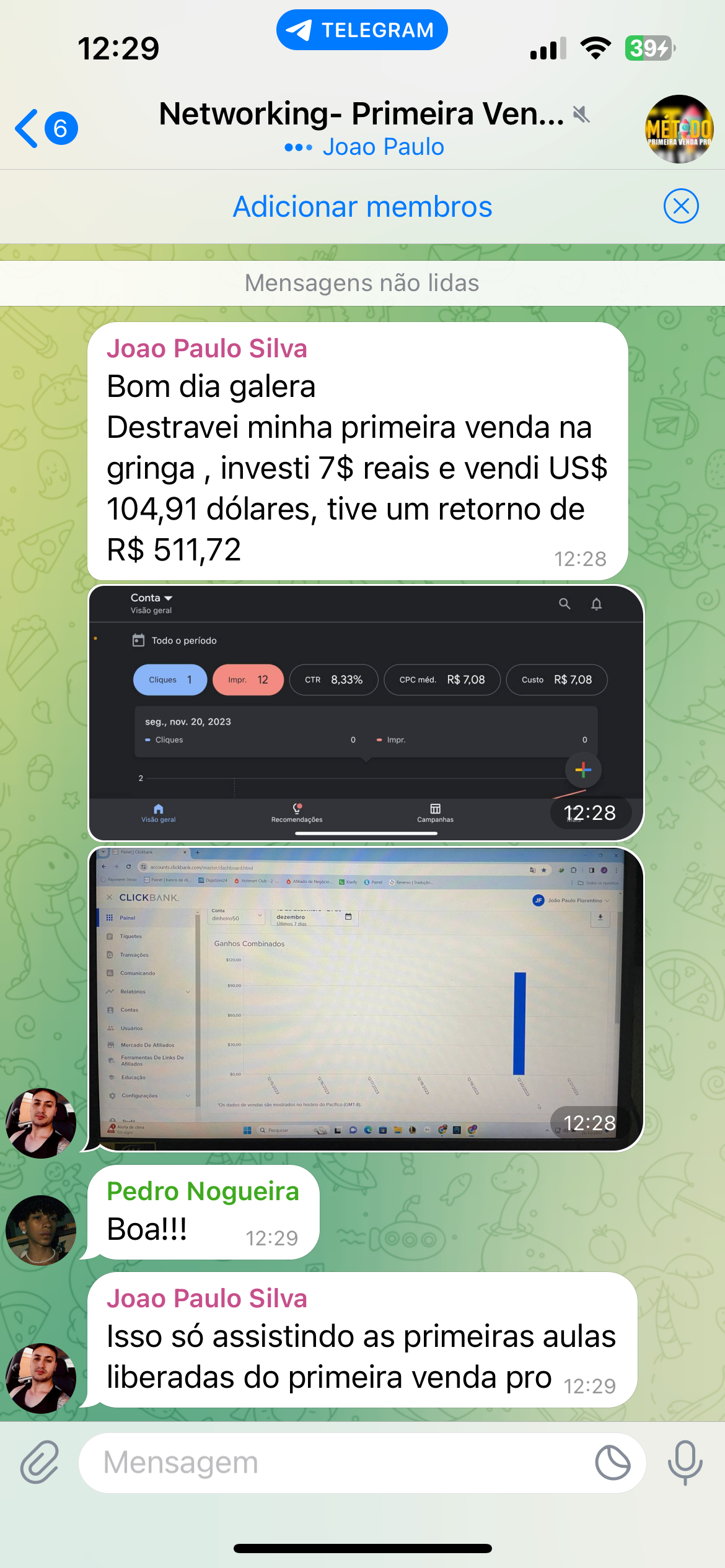The width and height of the screenshot is (725, 1568).
Task: Open the sticker panel icon
Action: (x=612, y=1462)
